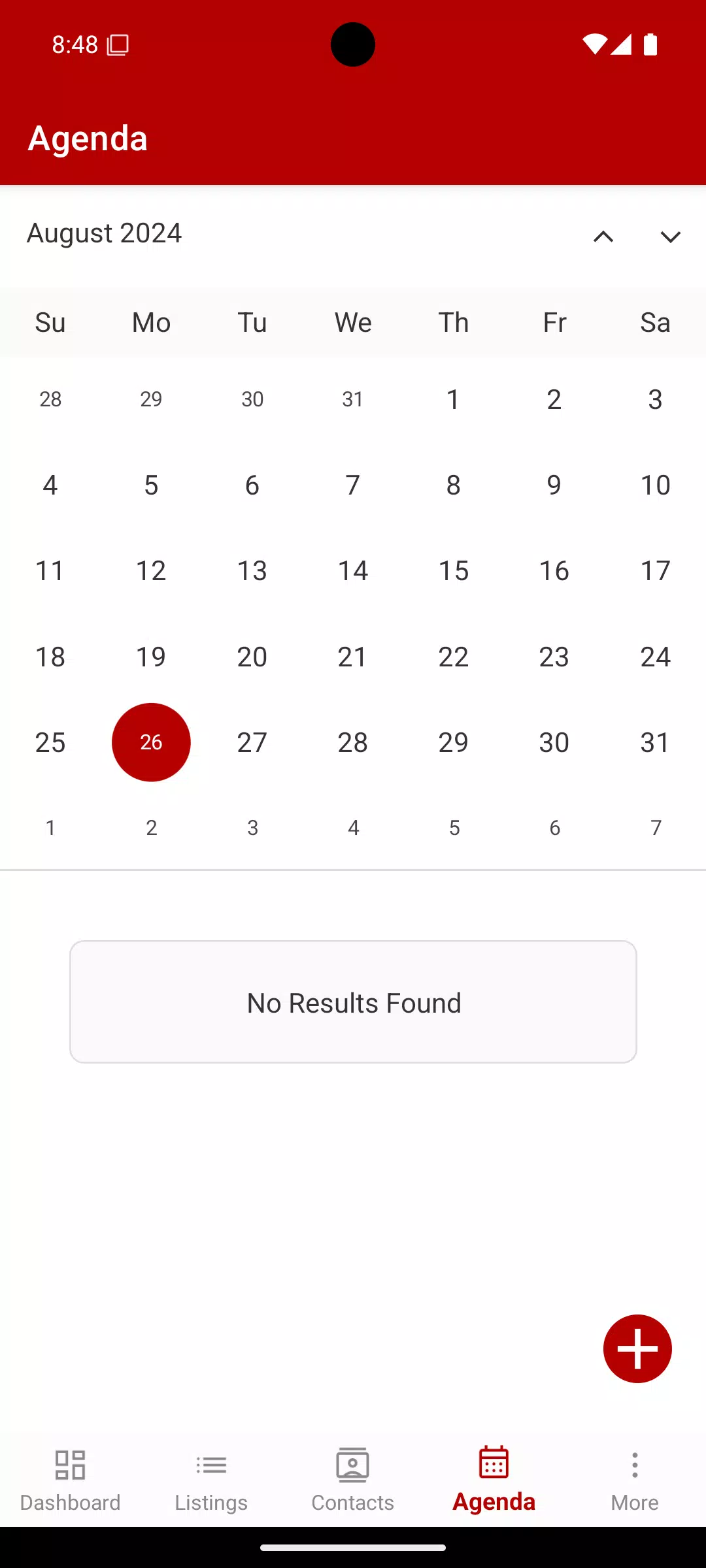Tap the Agenda tab in bottom navigation
706x1568 pixels.
(494, 1479)
